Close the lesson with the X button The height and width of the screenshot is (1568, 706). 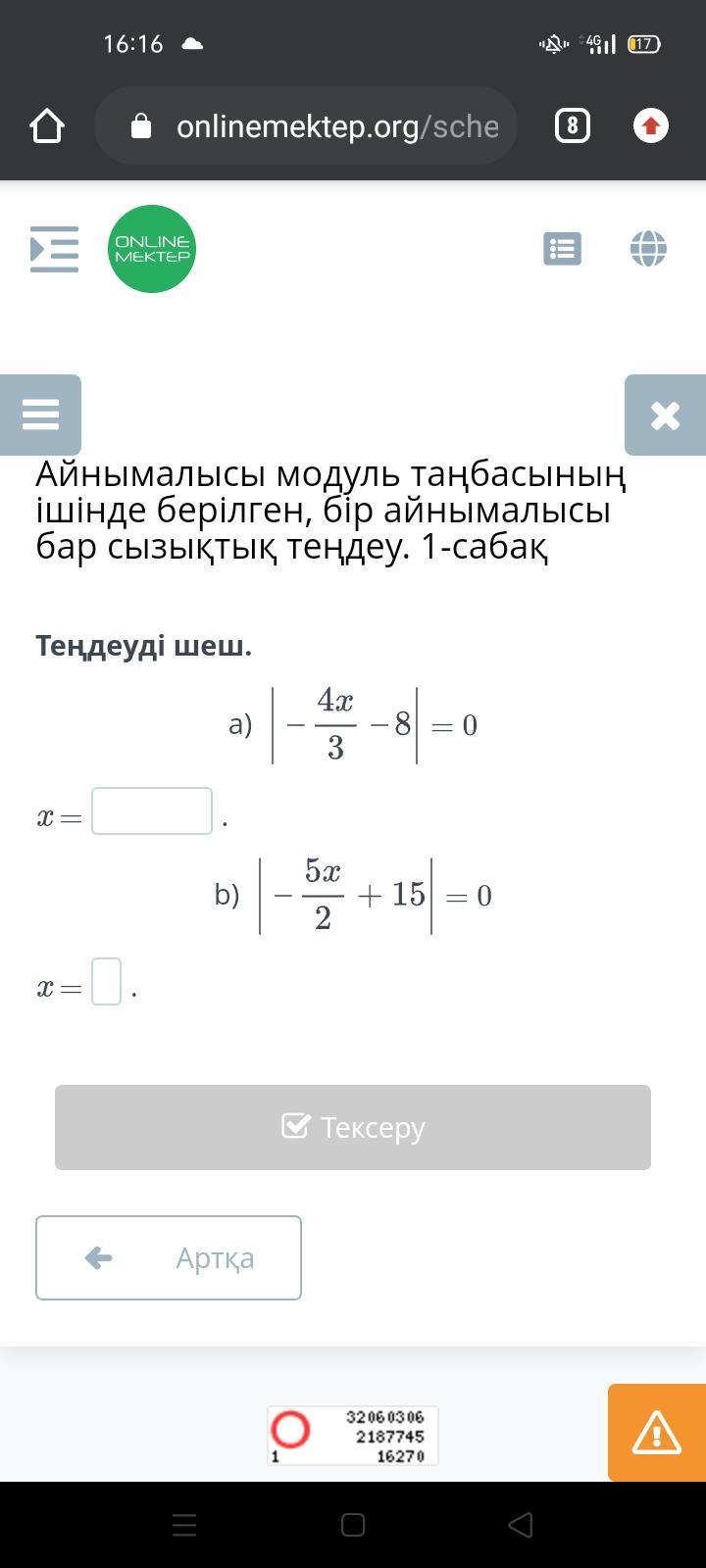[665, 415]
